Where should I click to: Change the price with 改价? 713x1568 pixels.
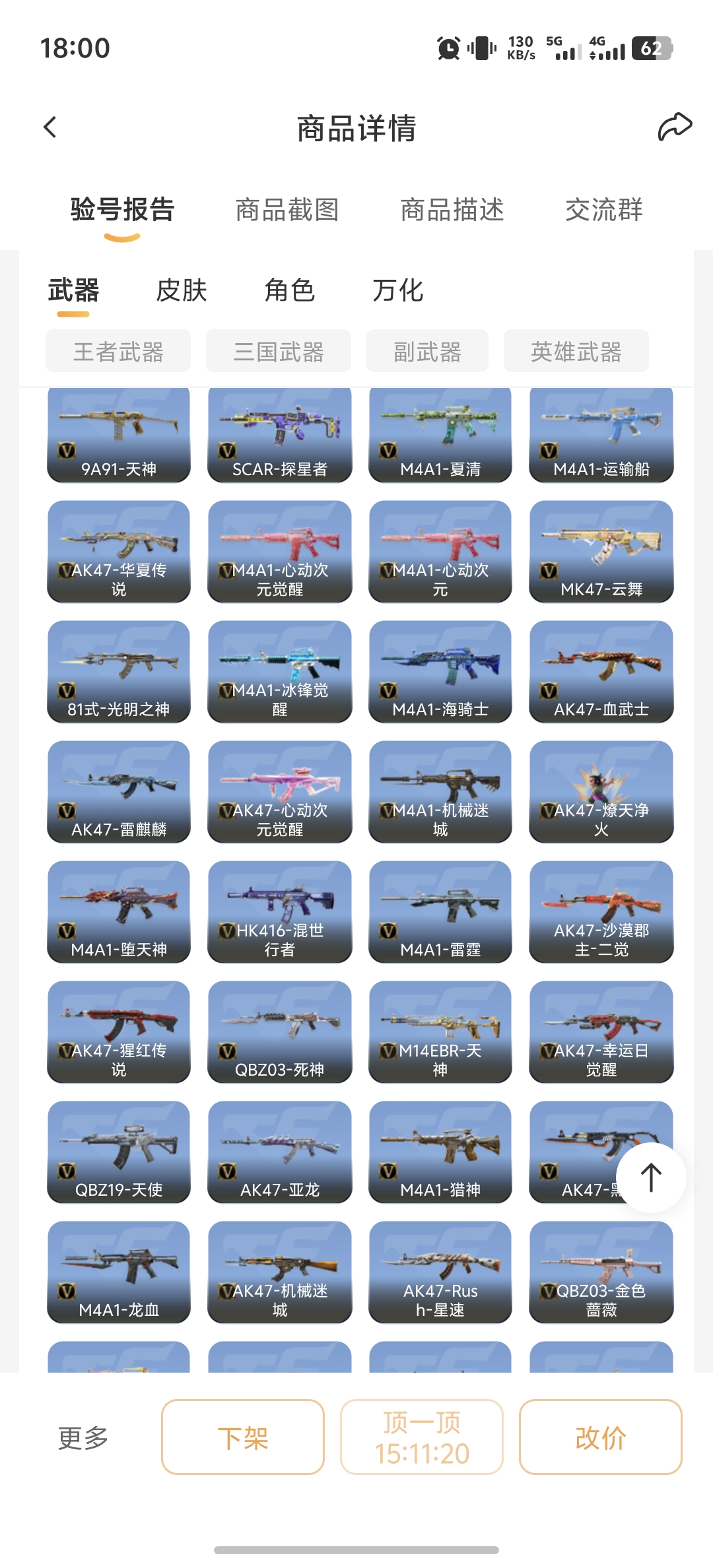pos(600,1437)
